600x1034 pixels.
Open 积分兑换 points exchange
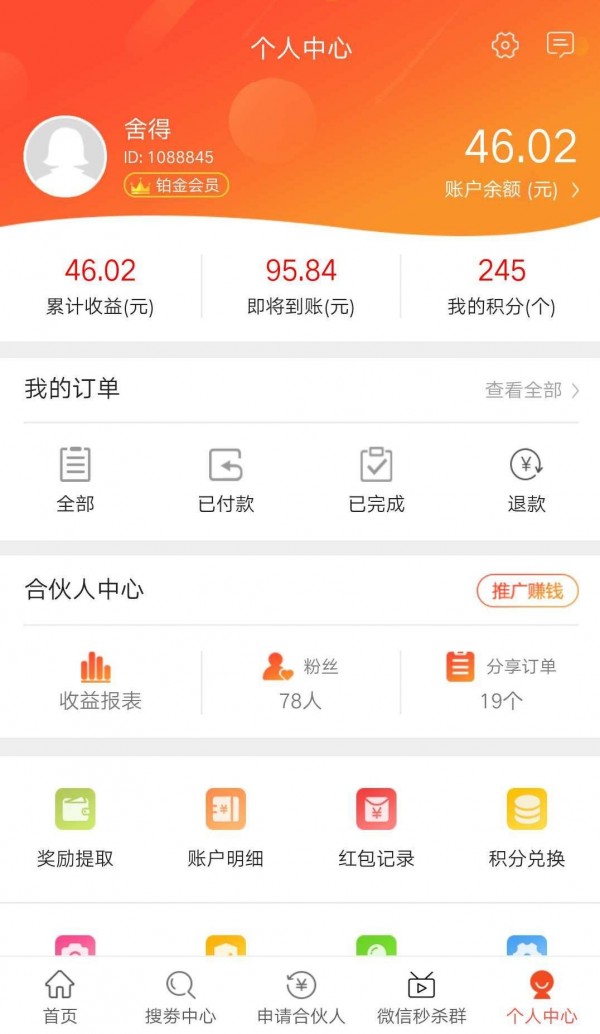pyautogui.click(x=526, y=827)
